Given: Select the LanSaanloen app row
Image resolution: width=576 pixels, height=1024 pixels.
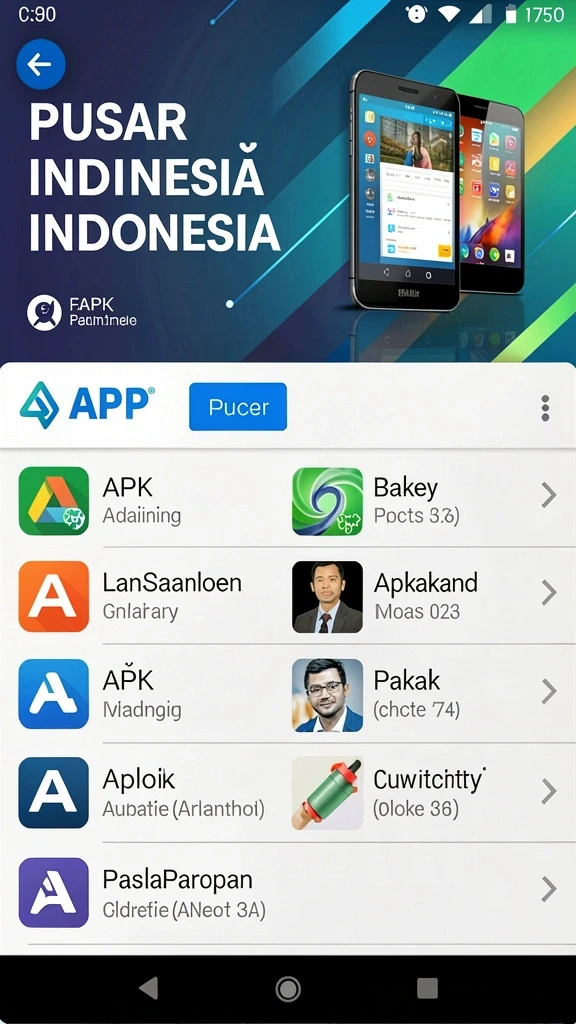Looking at the screenshot, I should coord(144,596).
